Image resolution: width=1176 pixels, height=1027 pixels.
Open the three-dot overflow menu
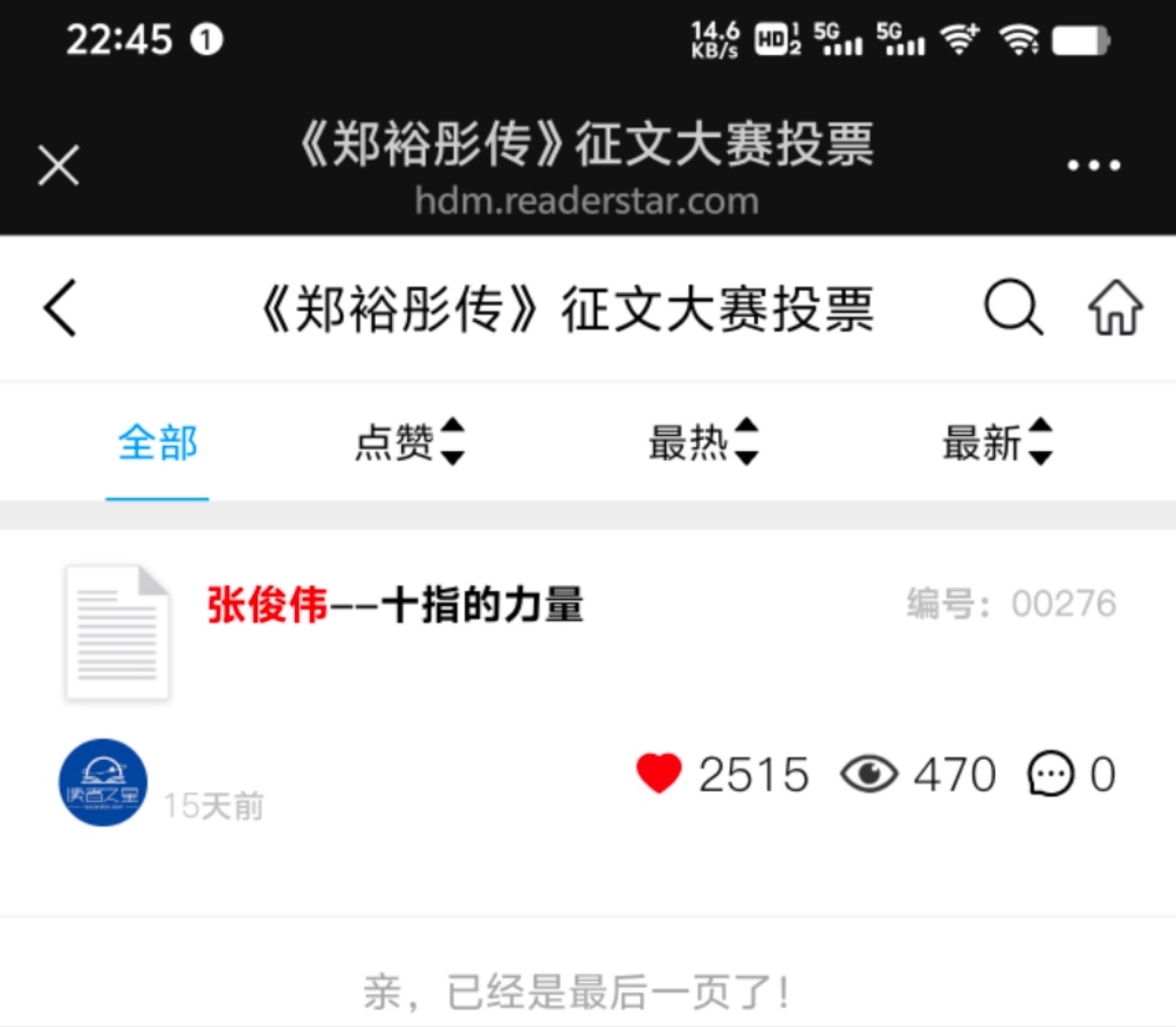coord(1093,166)
